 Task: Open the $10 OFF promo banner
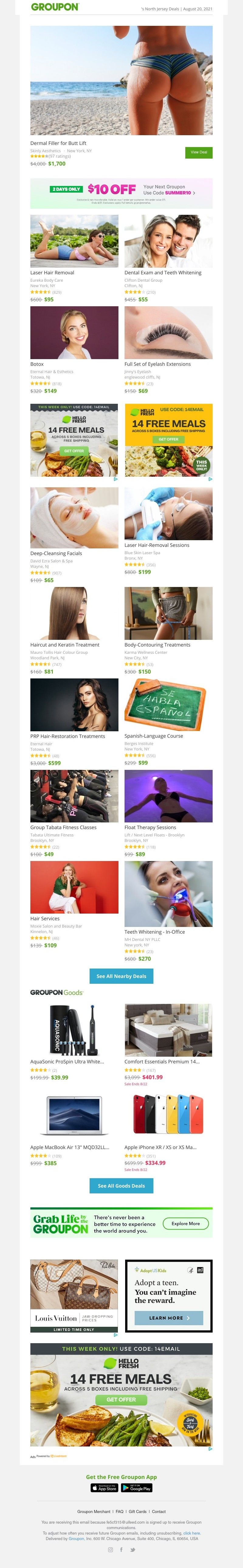tap(121, 194)
